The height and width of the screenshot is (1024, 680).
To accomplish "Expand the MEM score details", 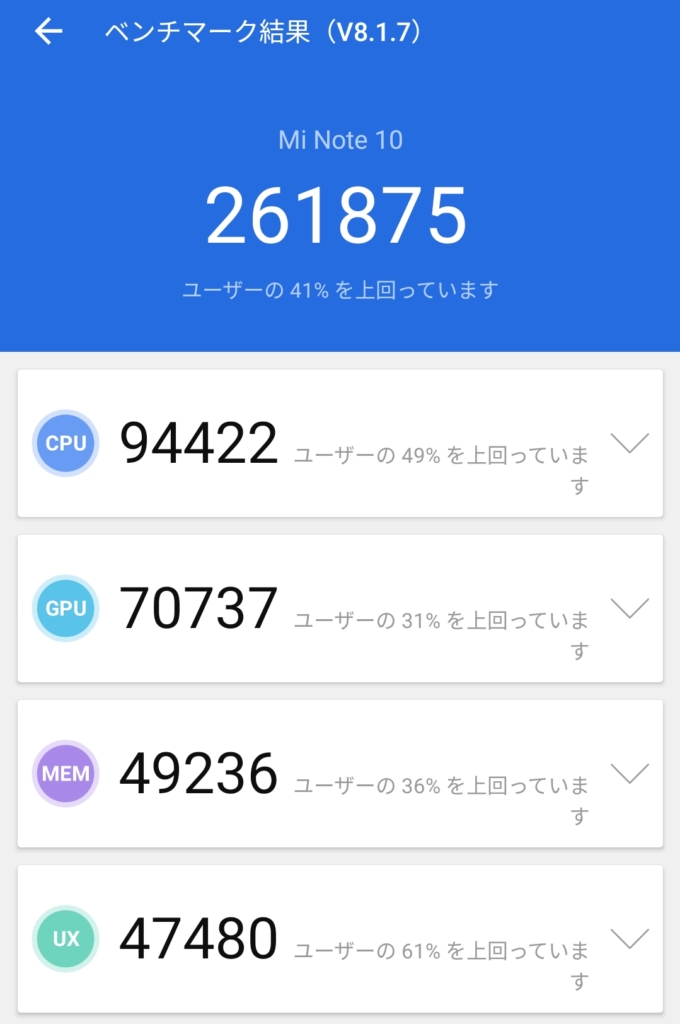I will [x=629, y=773].
